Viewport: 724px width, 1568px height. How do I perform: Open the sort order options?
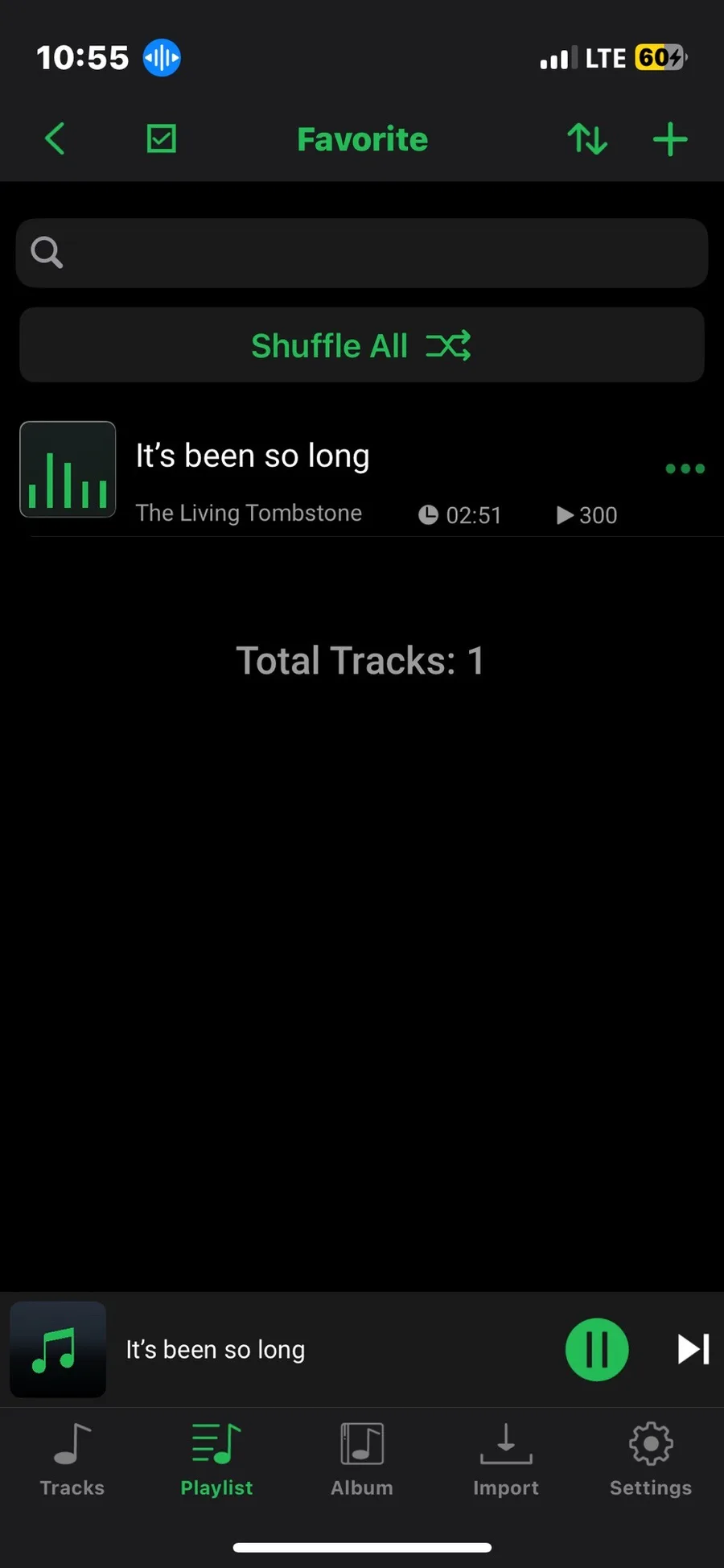tap(587, 139)
